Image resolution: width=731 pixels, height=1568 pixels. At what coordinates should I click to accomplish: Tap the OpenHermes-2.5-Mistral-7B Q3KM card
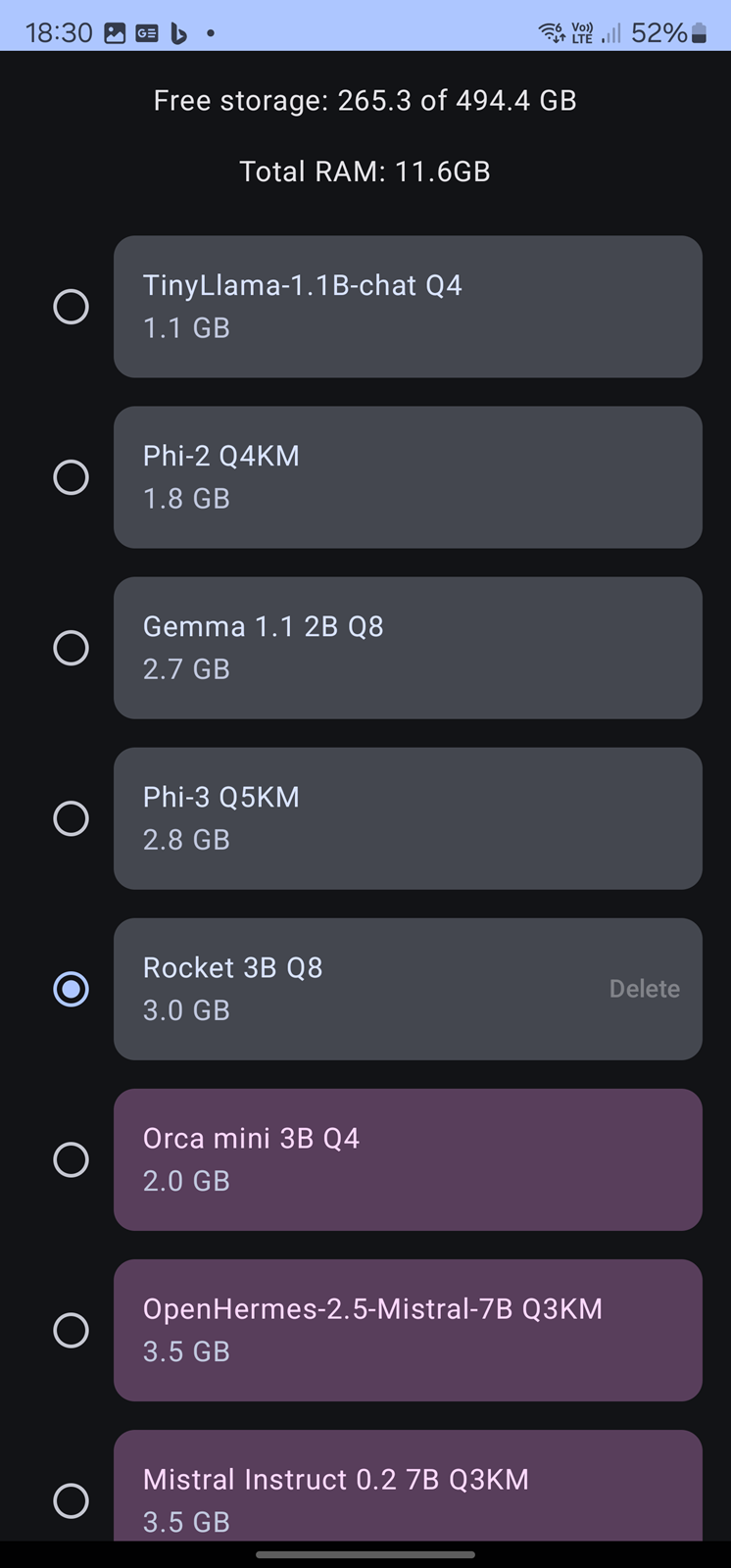coord(408,1330)
